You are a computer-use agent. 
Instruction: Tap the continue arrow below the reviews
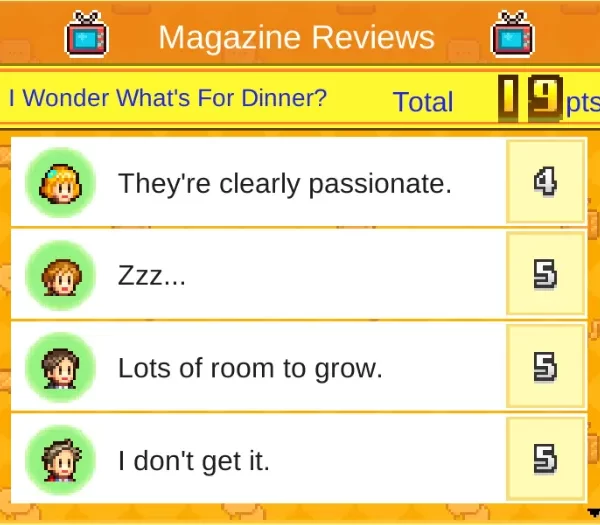click(x=594, y=512)
